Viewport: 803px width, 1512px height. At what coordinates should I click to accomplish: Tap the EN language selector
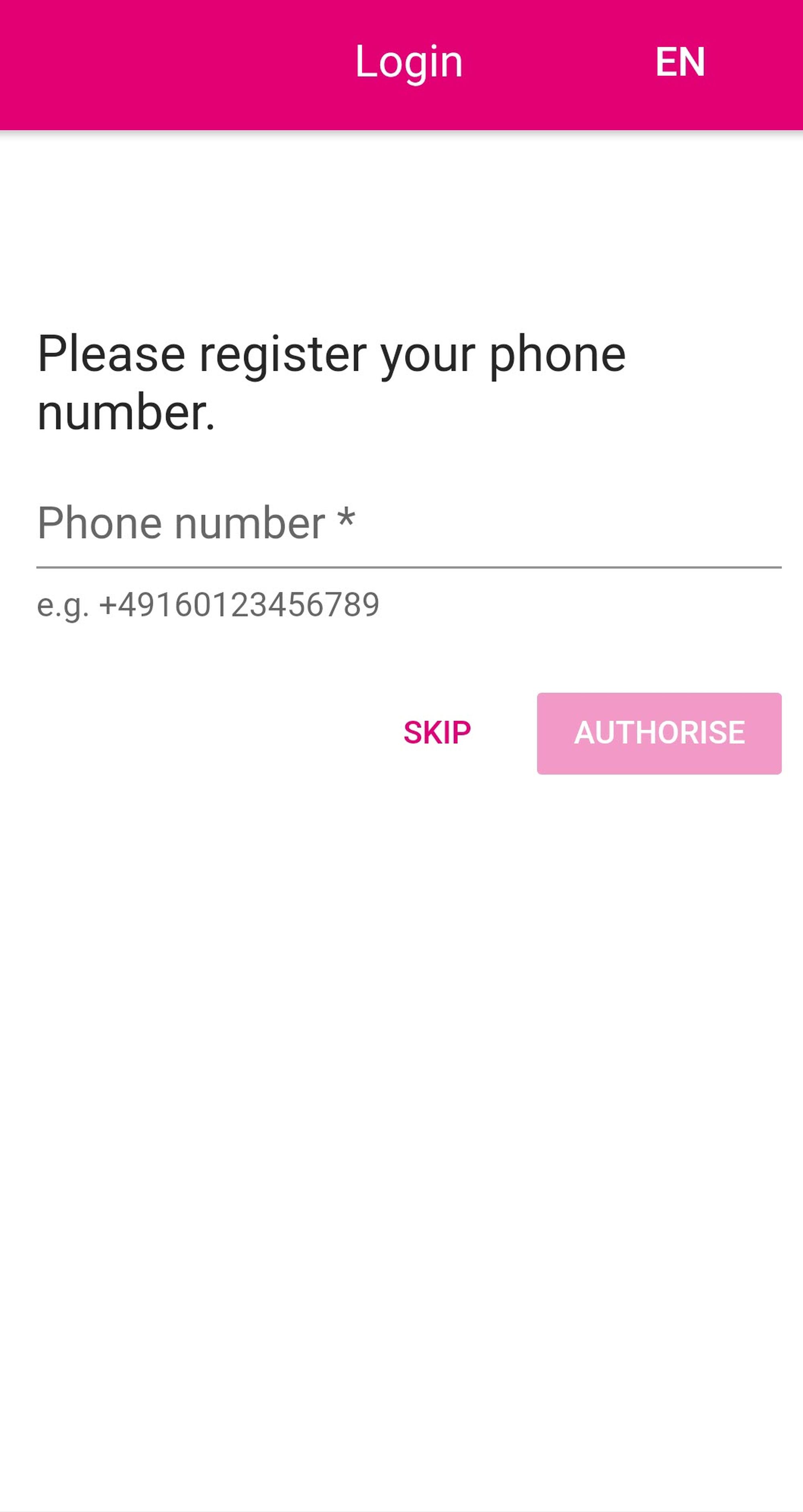point(680,62)
